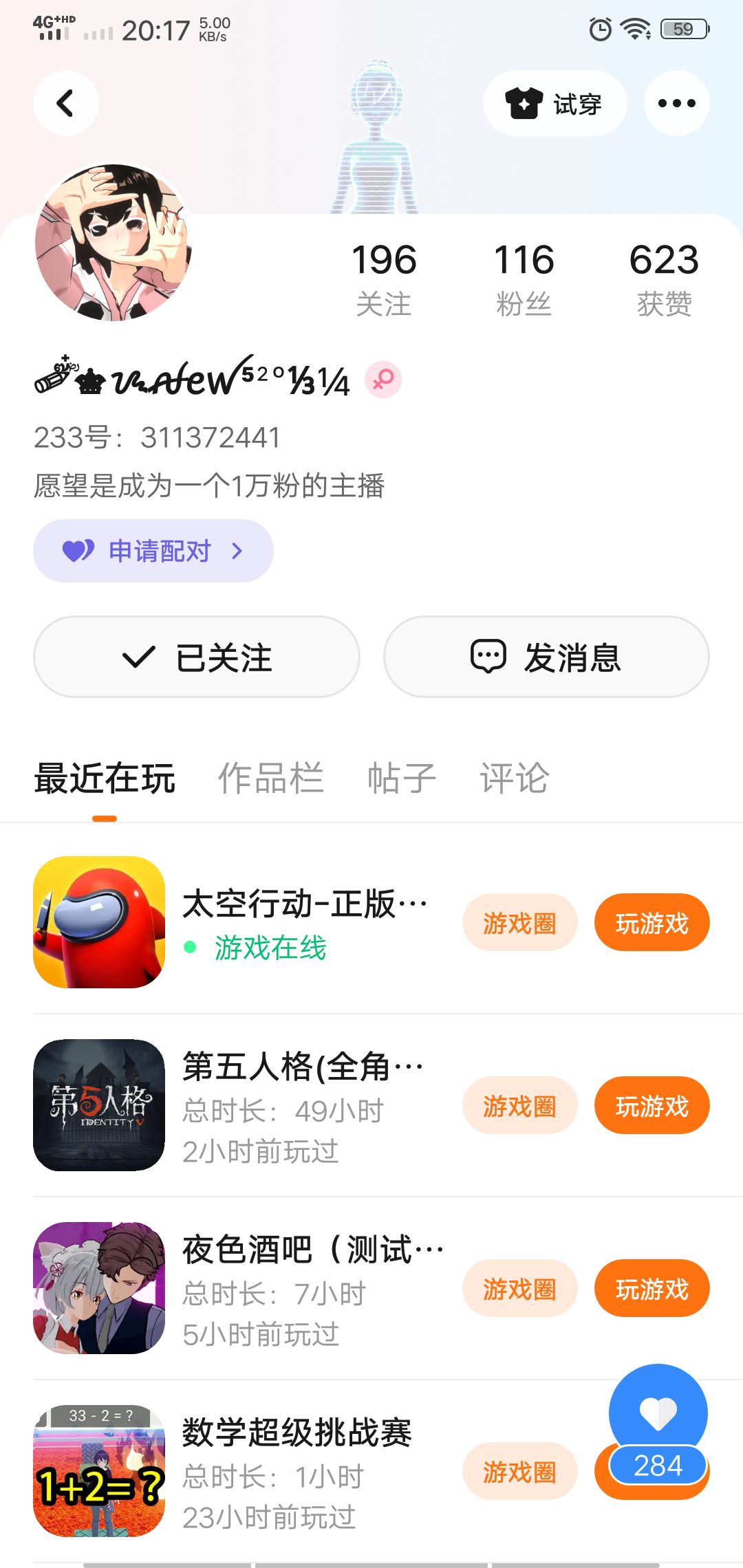
Task: Switch to the 帖子 tab
Action: 402,778
